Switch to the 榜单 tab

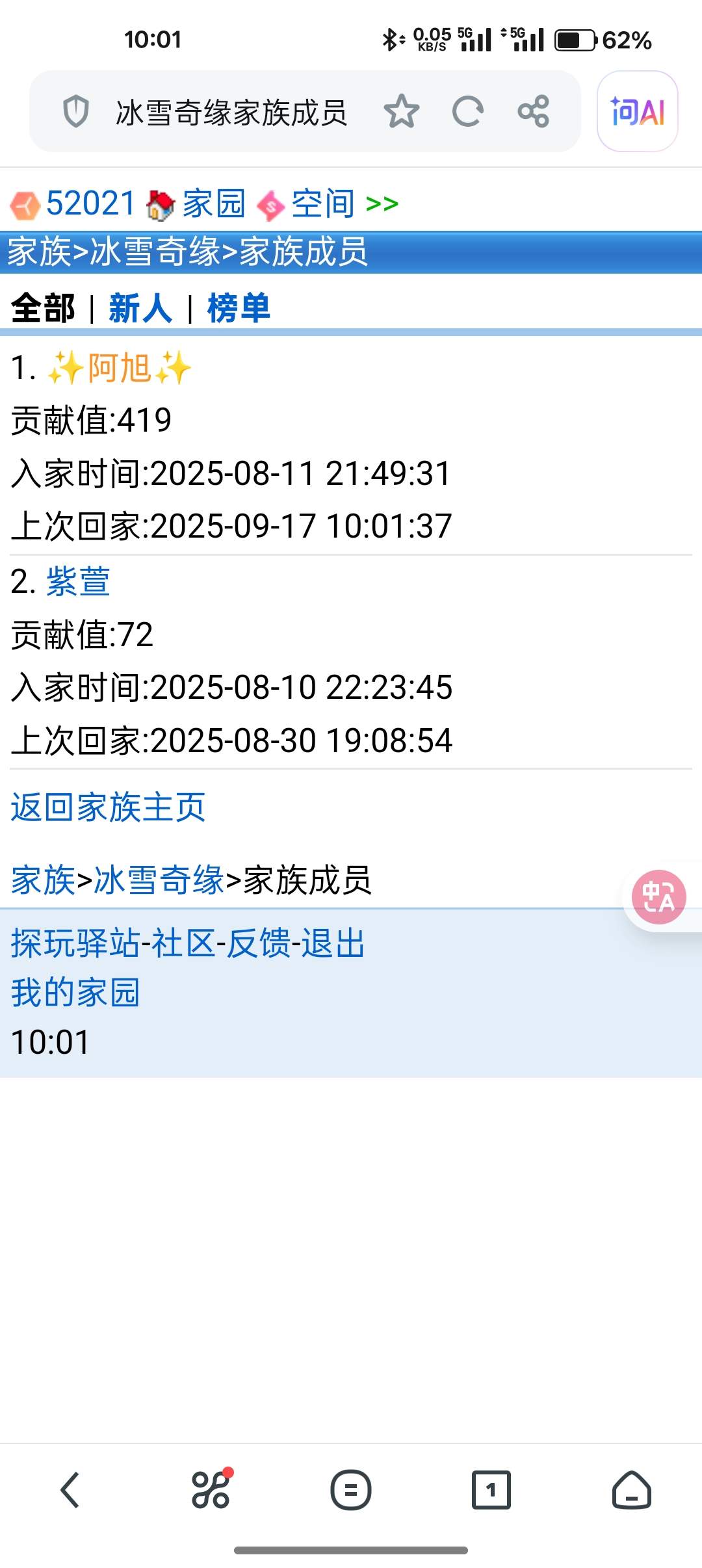click(239, 308)
